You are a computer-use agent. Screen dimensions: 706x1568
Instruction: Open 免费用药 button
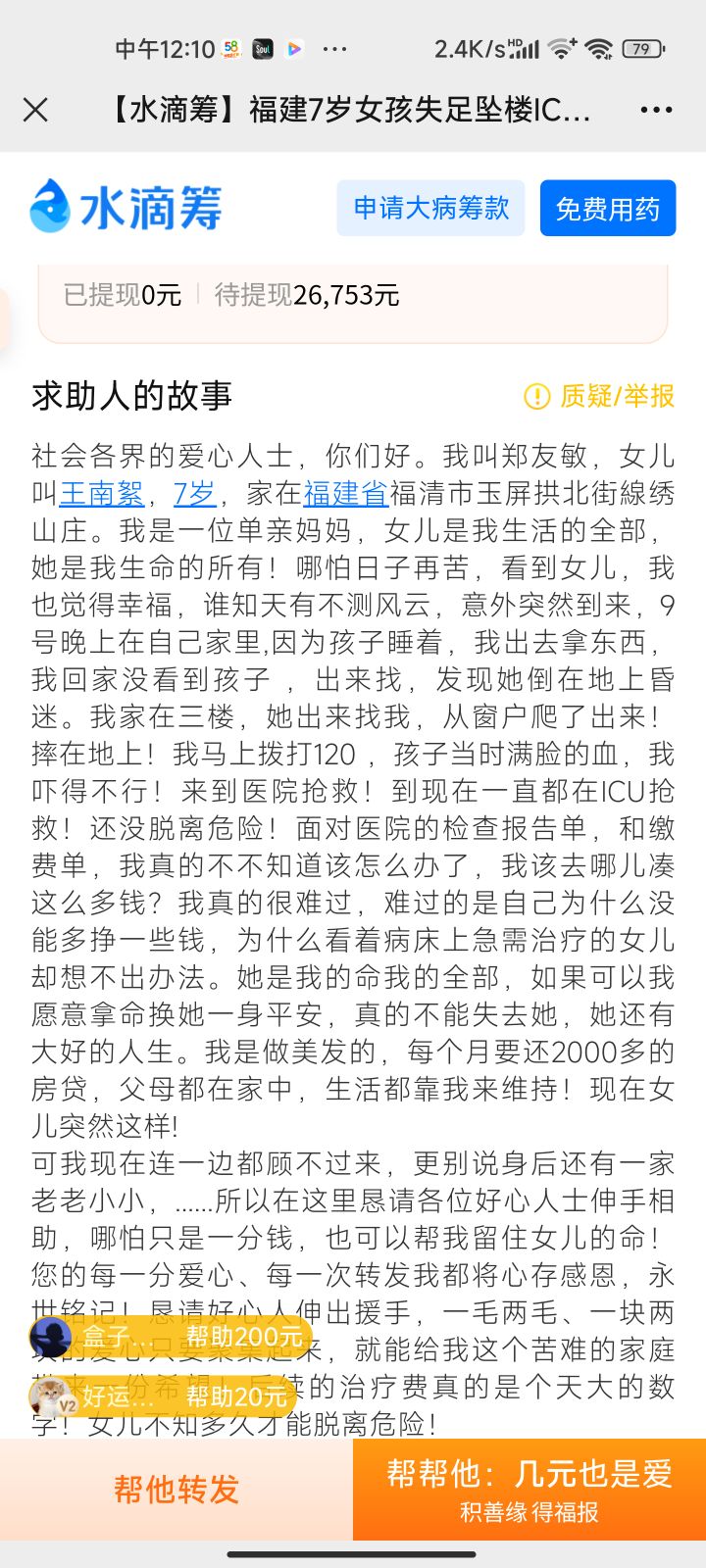click(x=608, y=208)
